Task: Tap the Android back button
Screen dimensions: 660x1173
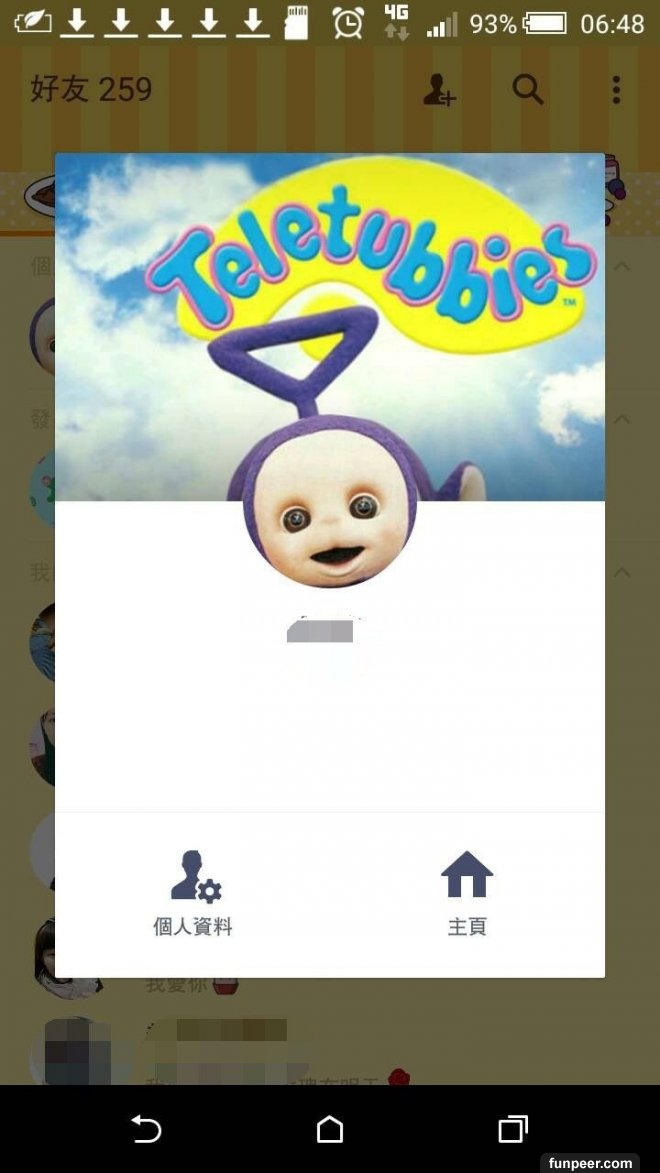Action: point(146,1129)
